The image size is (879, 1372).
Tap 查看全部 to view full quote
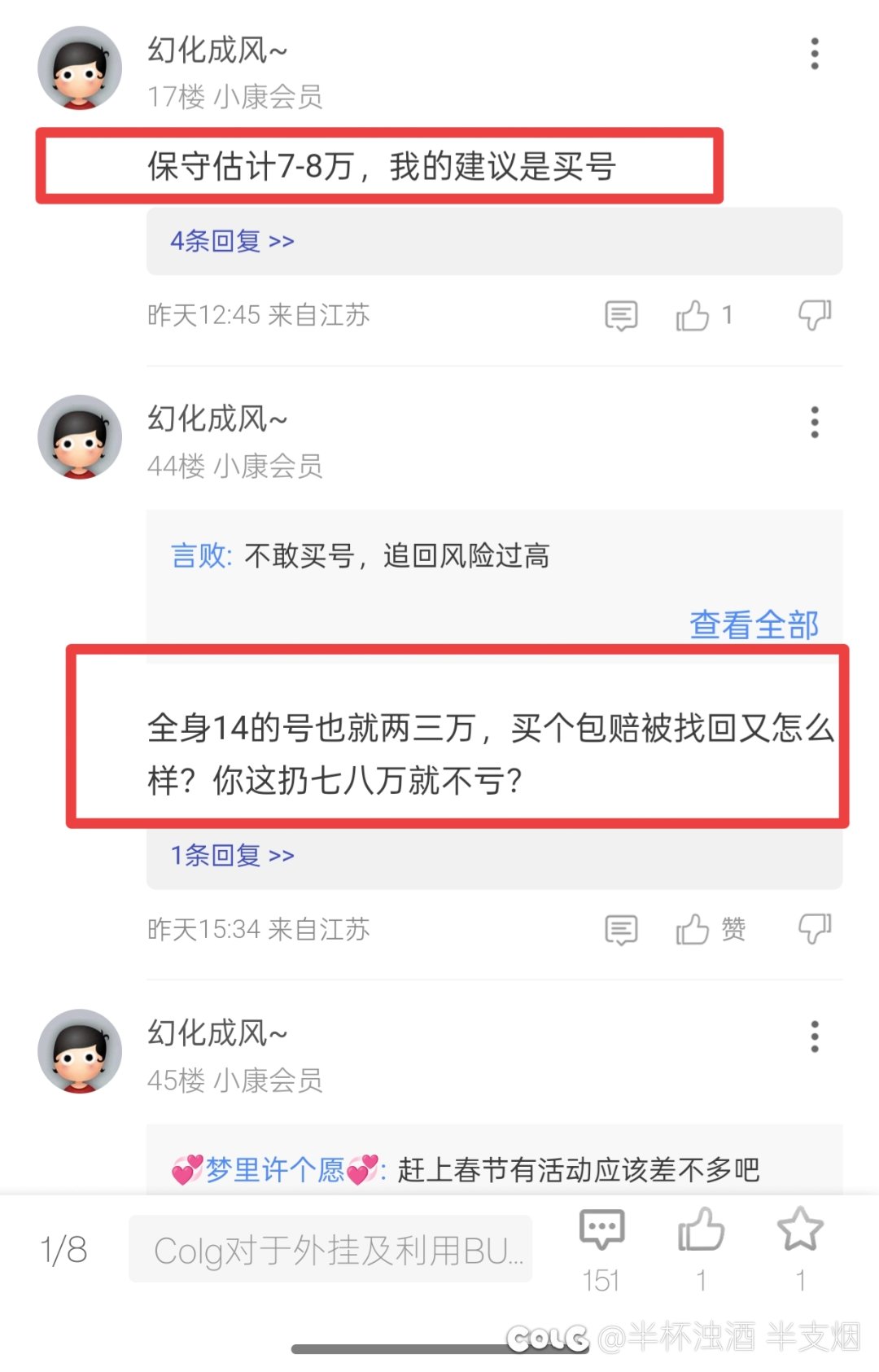click(754, 625)
